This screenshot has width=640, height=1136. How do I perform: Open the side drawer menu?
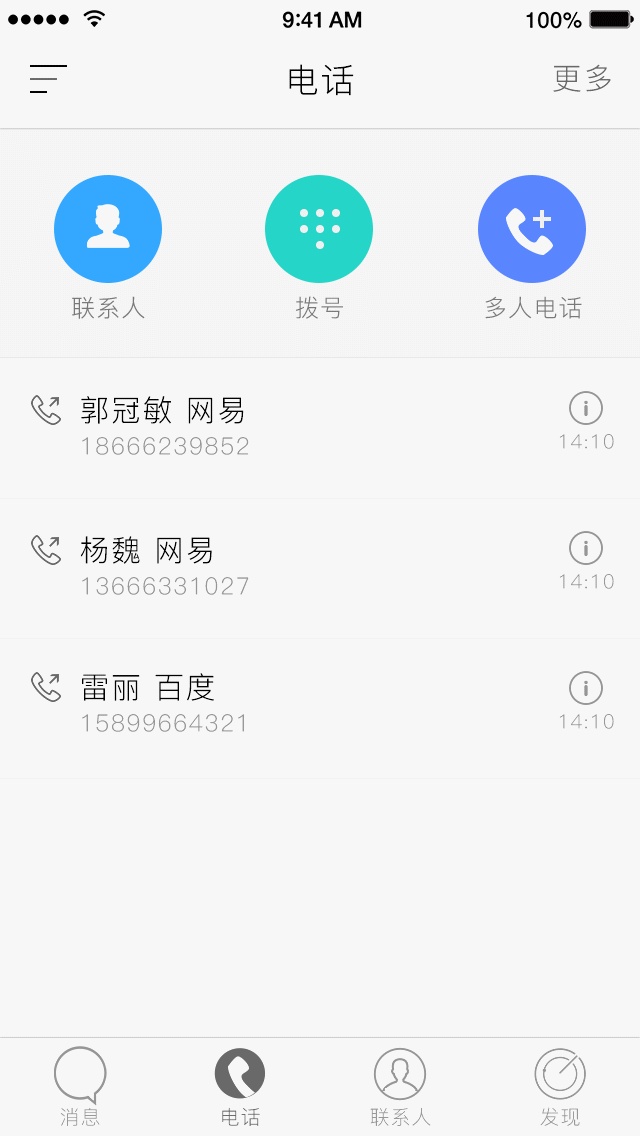(48, 79)
